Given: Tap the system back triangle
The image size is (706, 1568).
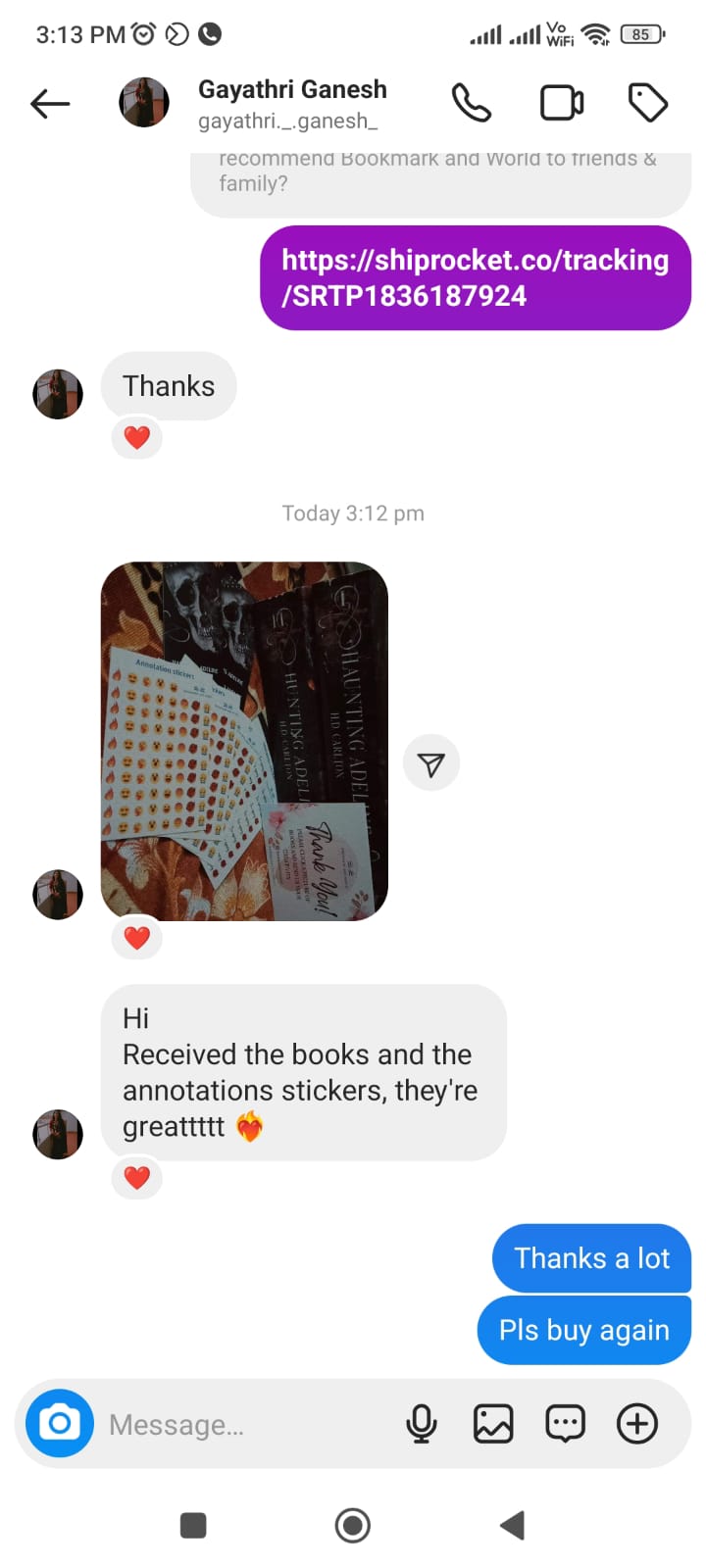Looking at the screenshot, I should coord(512,1525).
